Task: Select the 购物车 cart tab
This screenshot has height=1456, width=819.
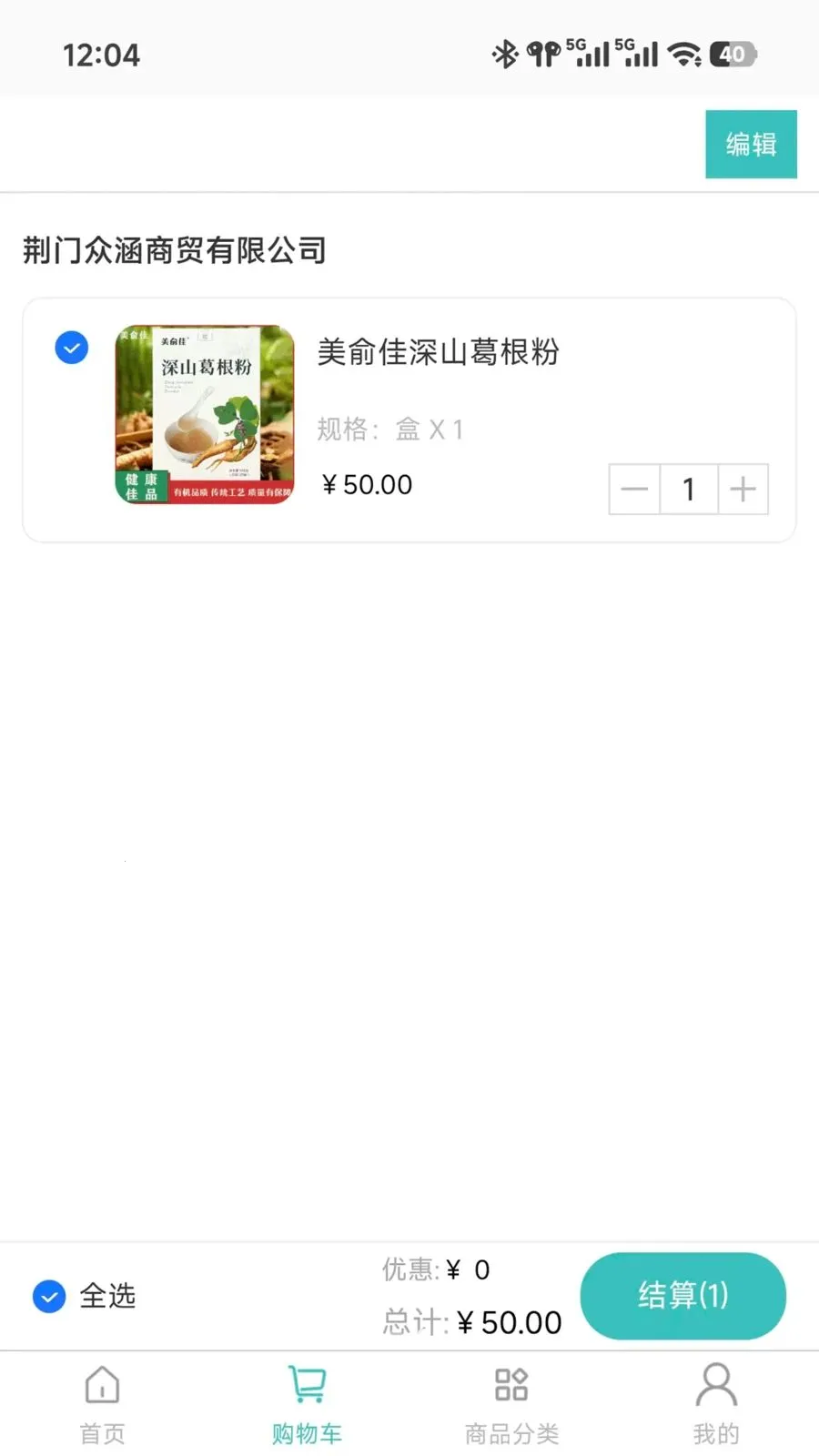Action: click(x=307, y=1405)
